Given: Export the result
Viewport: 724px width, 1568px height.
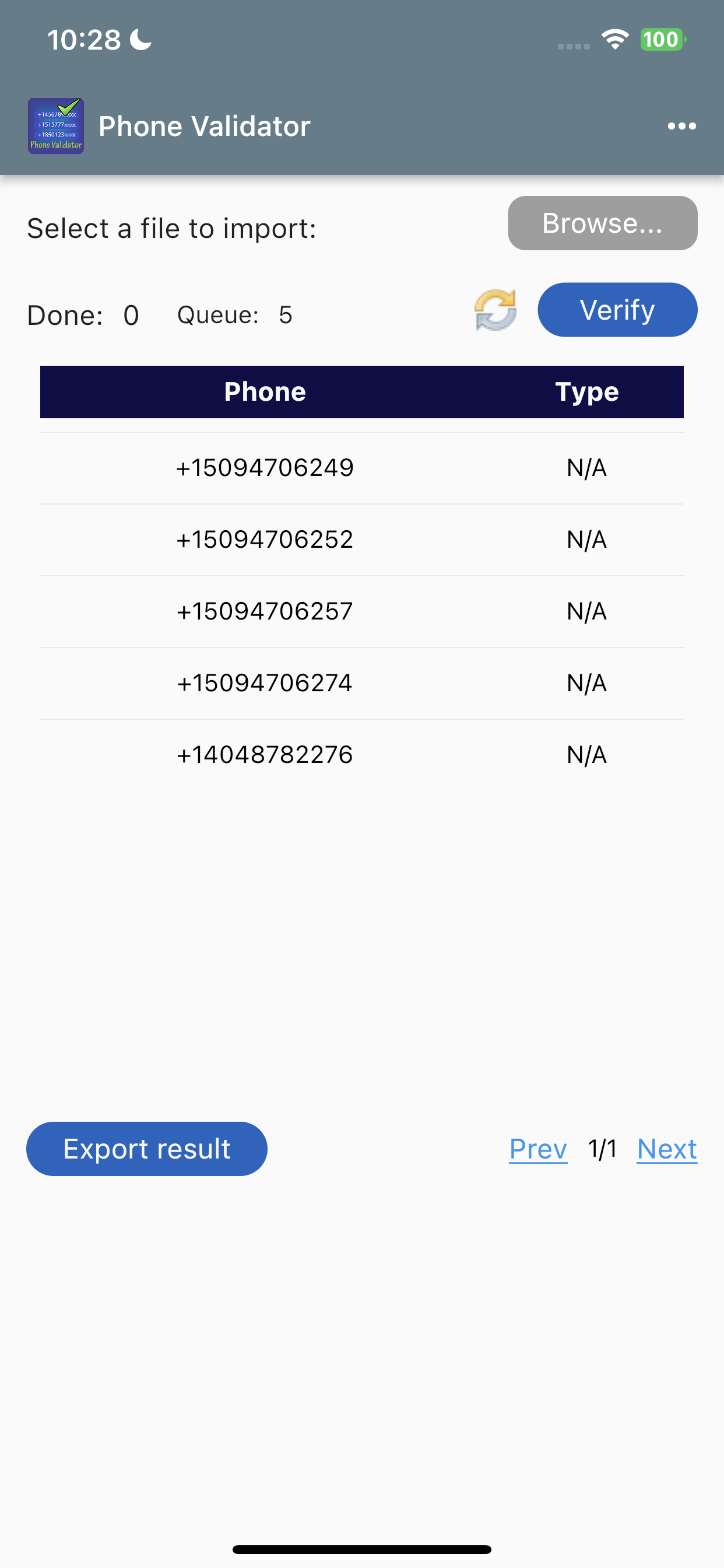Looking at the screenshot, I should [x=147, y=1149].
